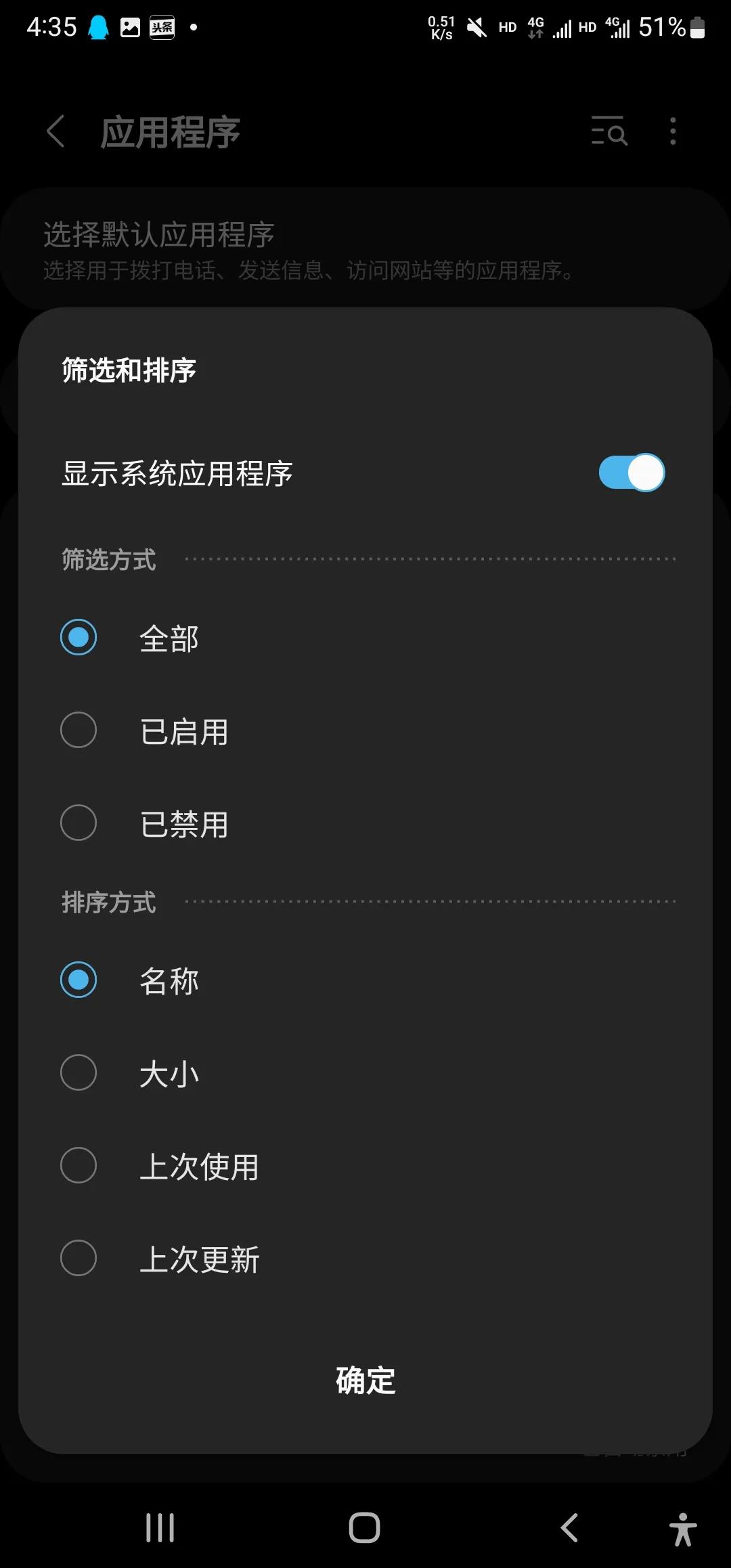Screen dimensions: 731x1568
Task: Open the three-dot more options menu
Action: [x=672, y=132]
